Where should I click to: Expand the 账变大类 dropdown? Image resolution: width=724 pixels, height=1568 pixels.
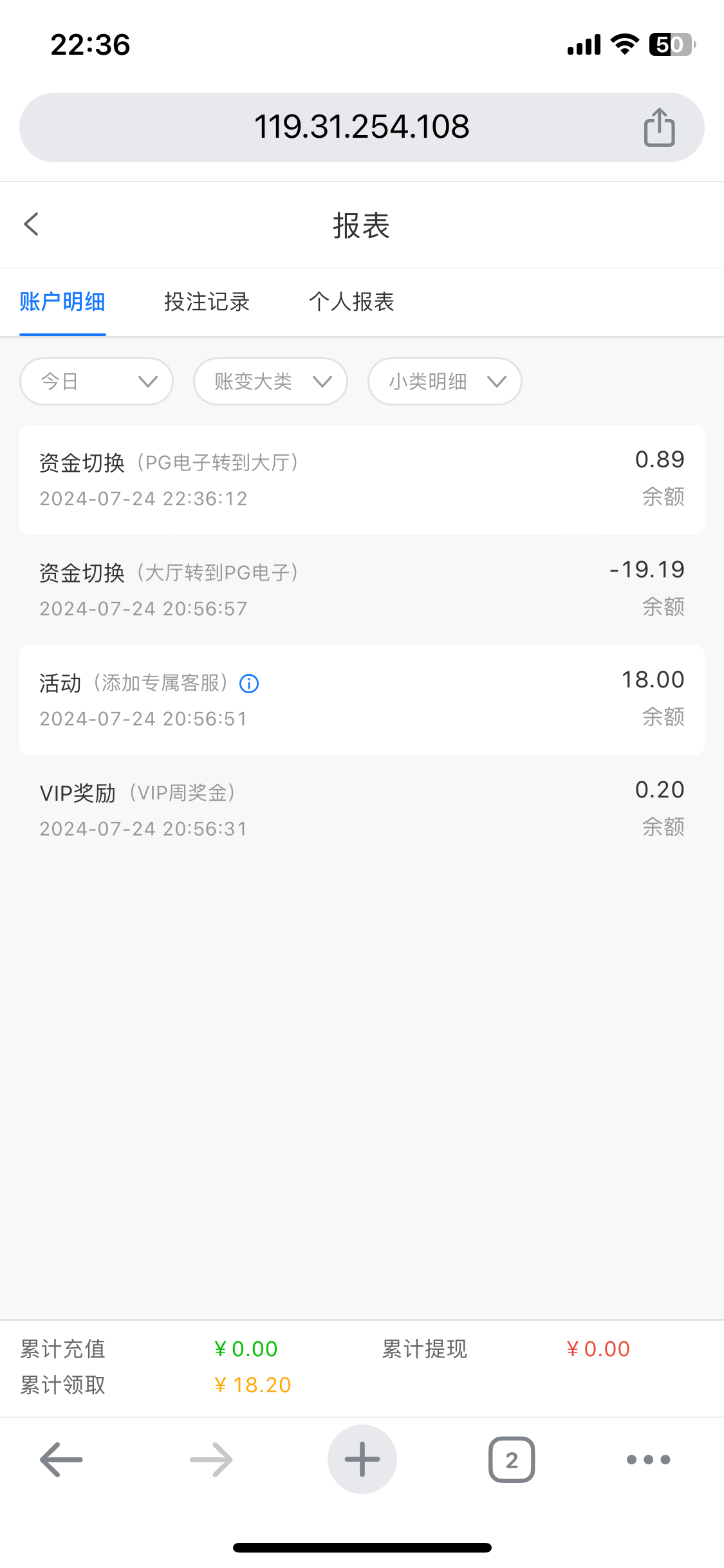click(270, 382)
